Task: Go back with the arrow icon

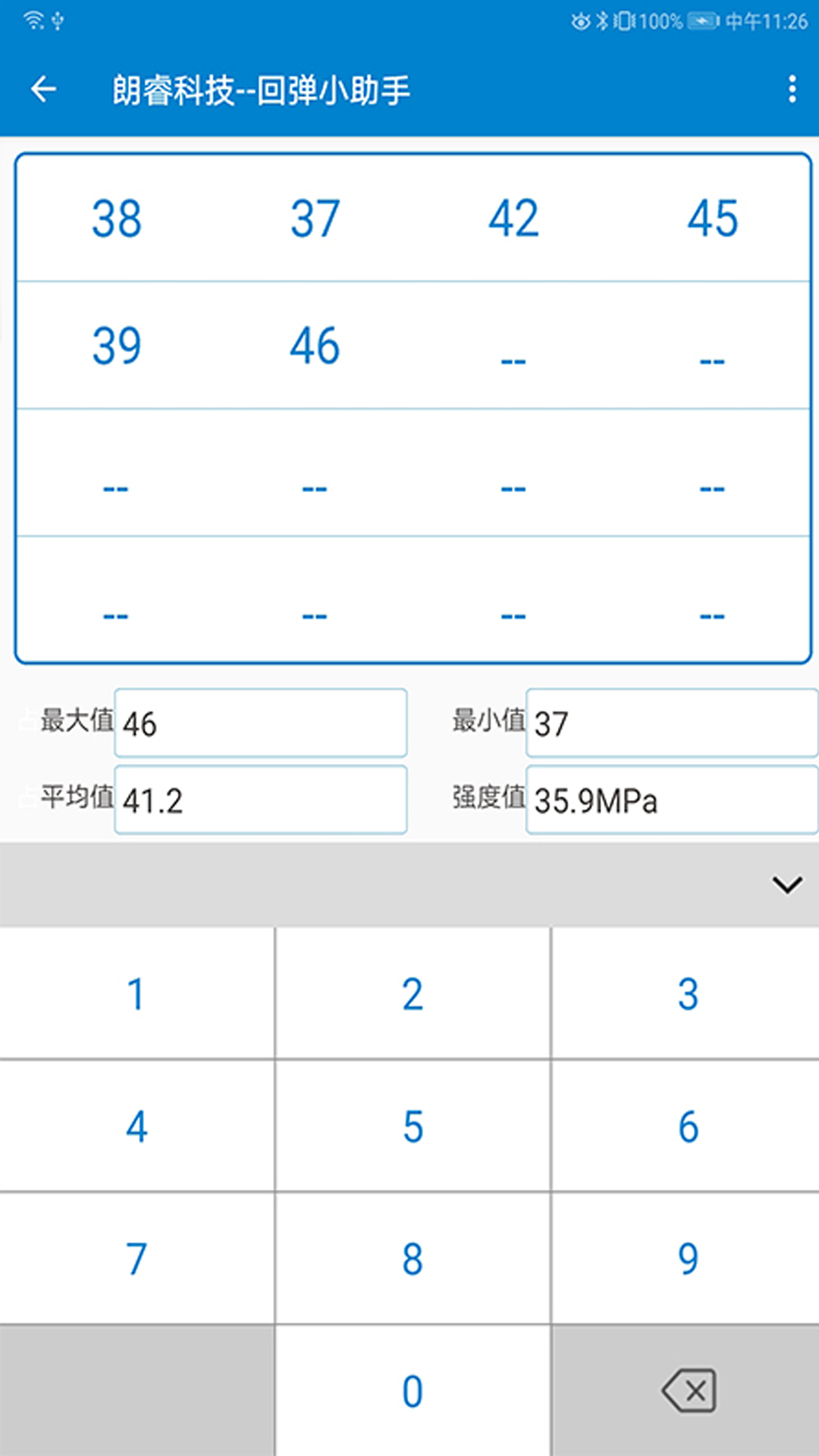Action: coord(43,89)
